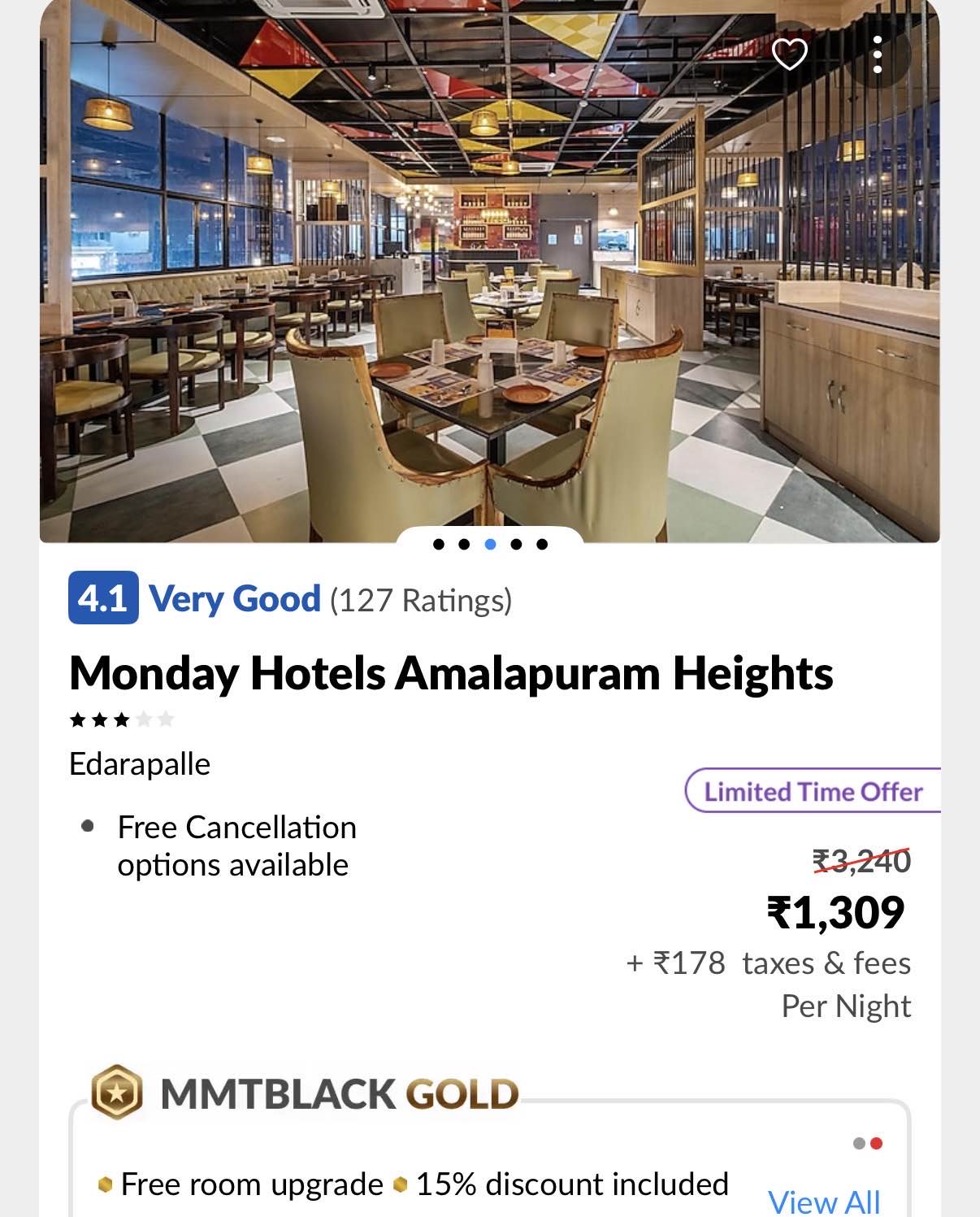Open the three-dot overflow menu

878,54
